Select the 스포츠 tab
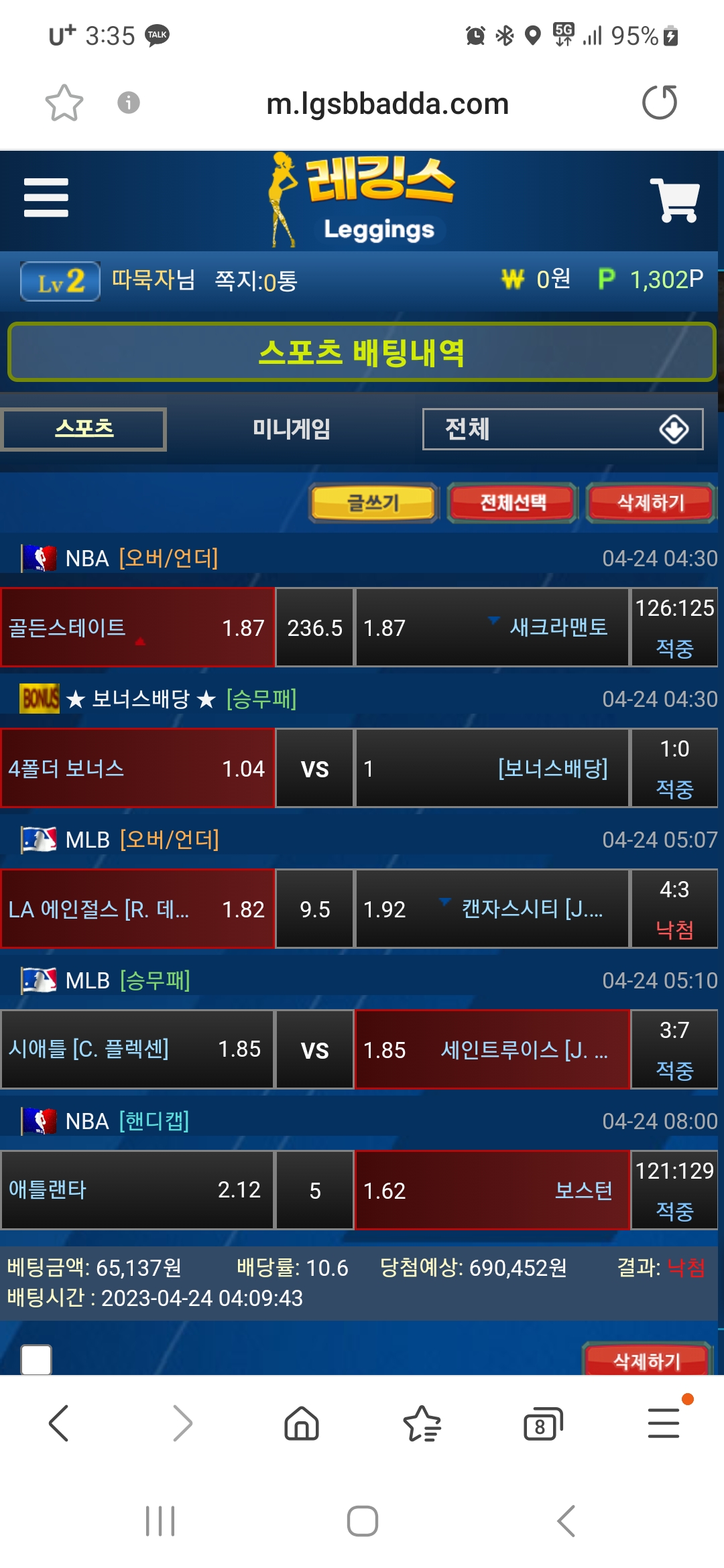724x1568 pixels. (84, 429)
